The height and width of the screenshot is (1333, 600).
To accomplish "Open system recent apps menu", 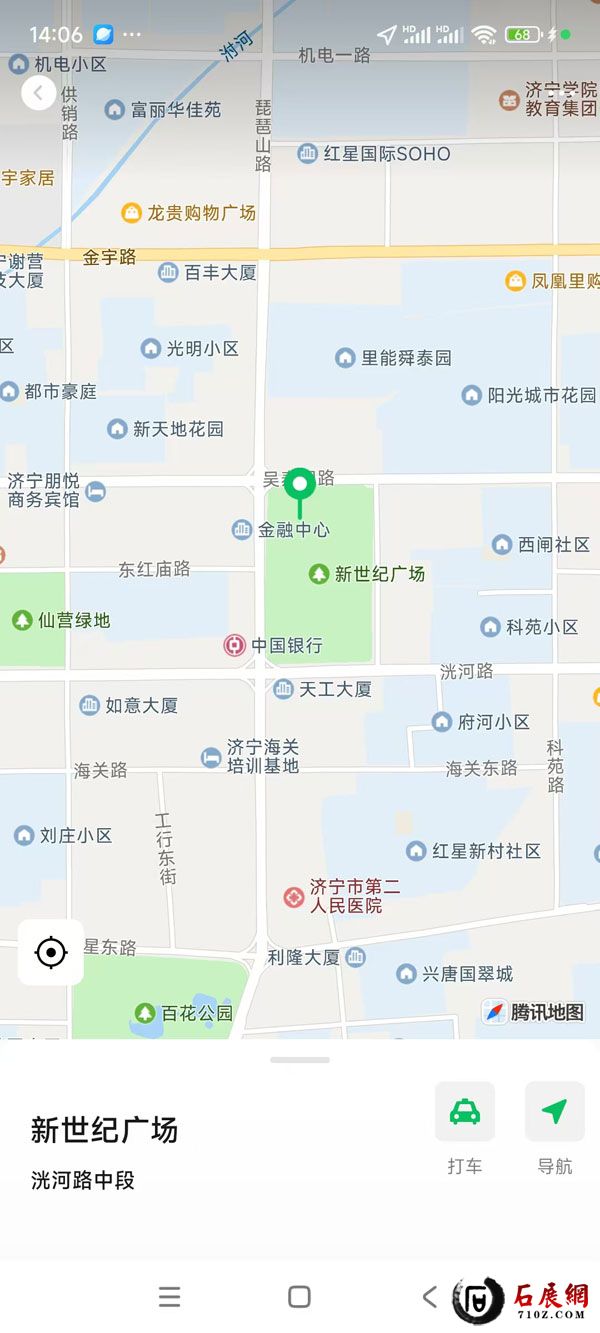I will pyautogui.click(x=170, y=1297).
